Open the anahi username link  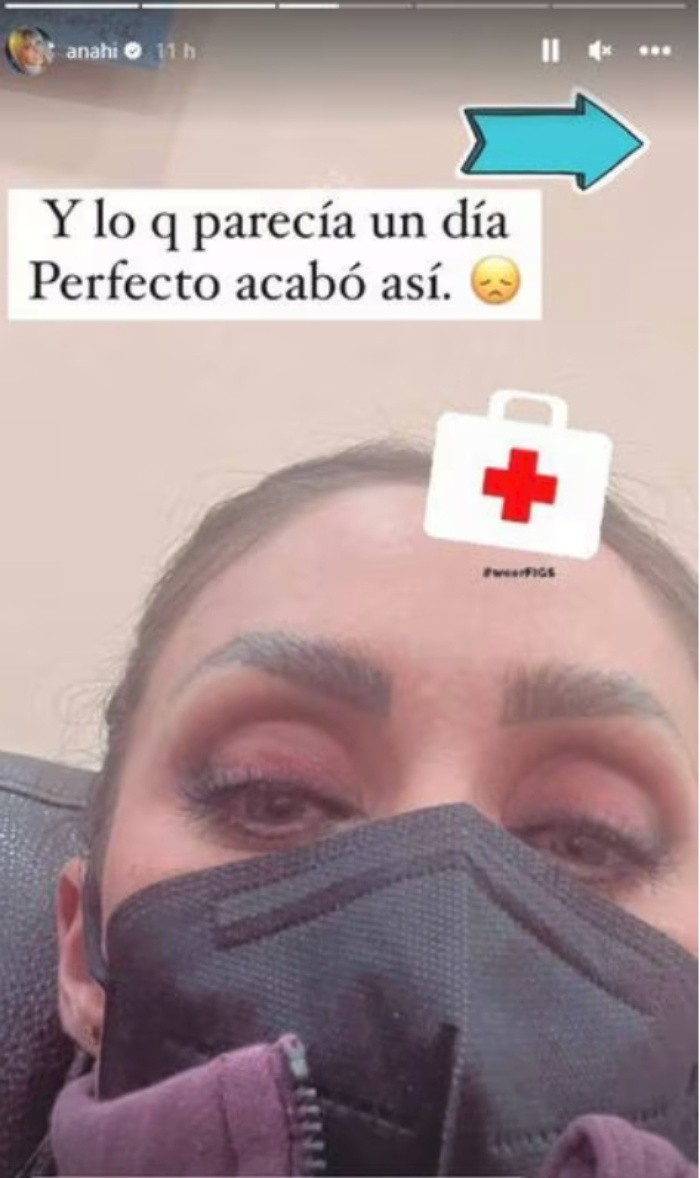[91, 51]
